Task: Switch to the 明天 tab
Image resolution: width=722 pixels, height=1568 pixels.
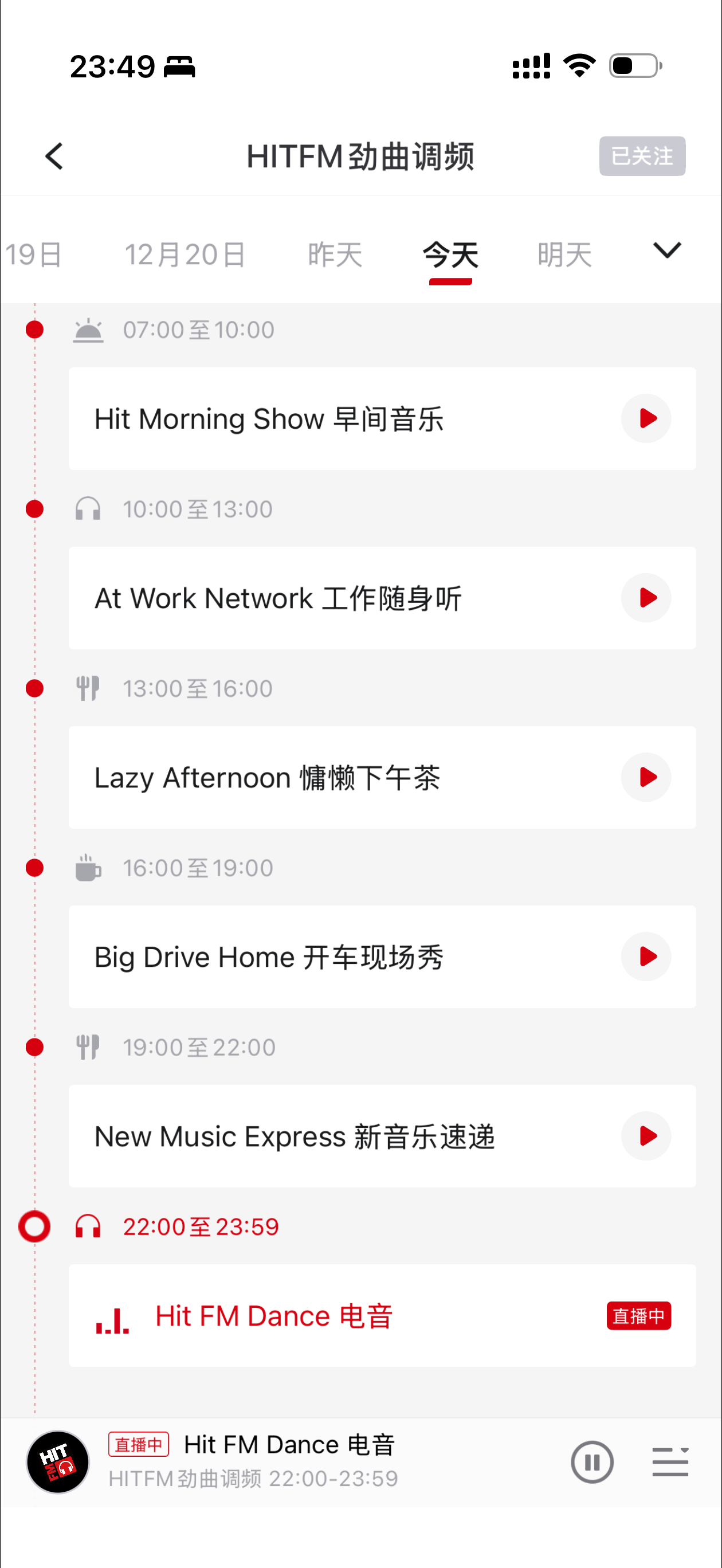Action: (x=564, y=254)
